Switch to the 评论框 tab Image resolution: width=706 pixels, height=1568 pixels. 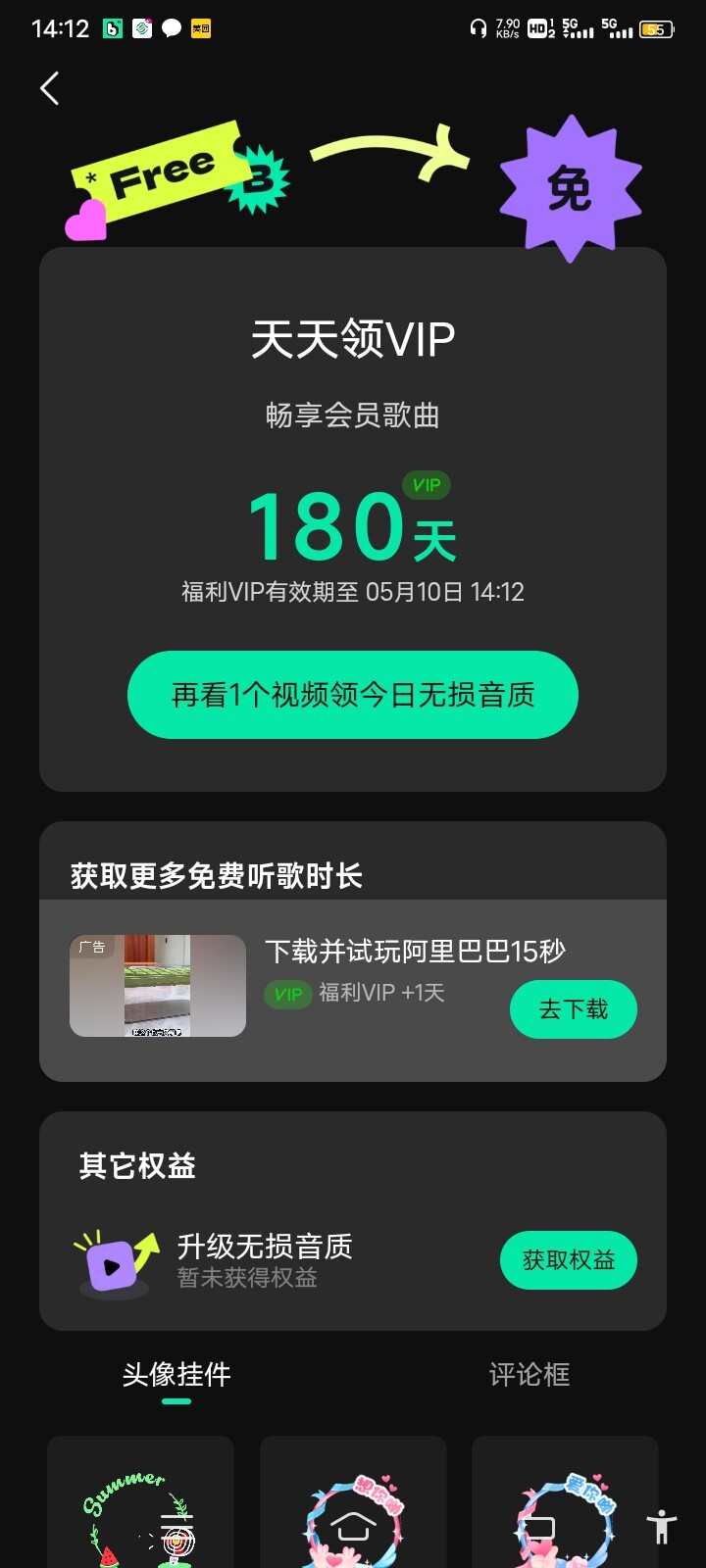529,1375
